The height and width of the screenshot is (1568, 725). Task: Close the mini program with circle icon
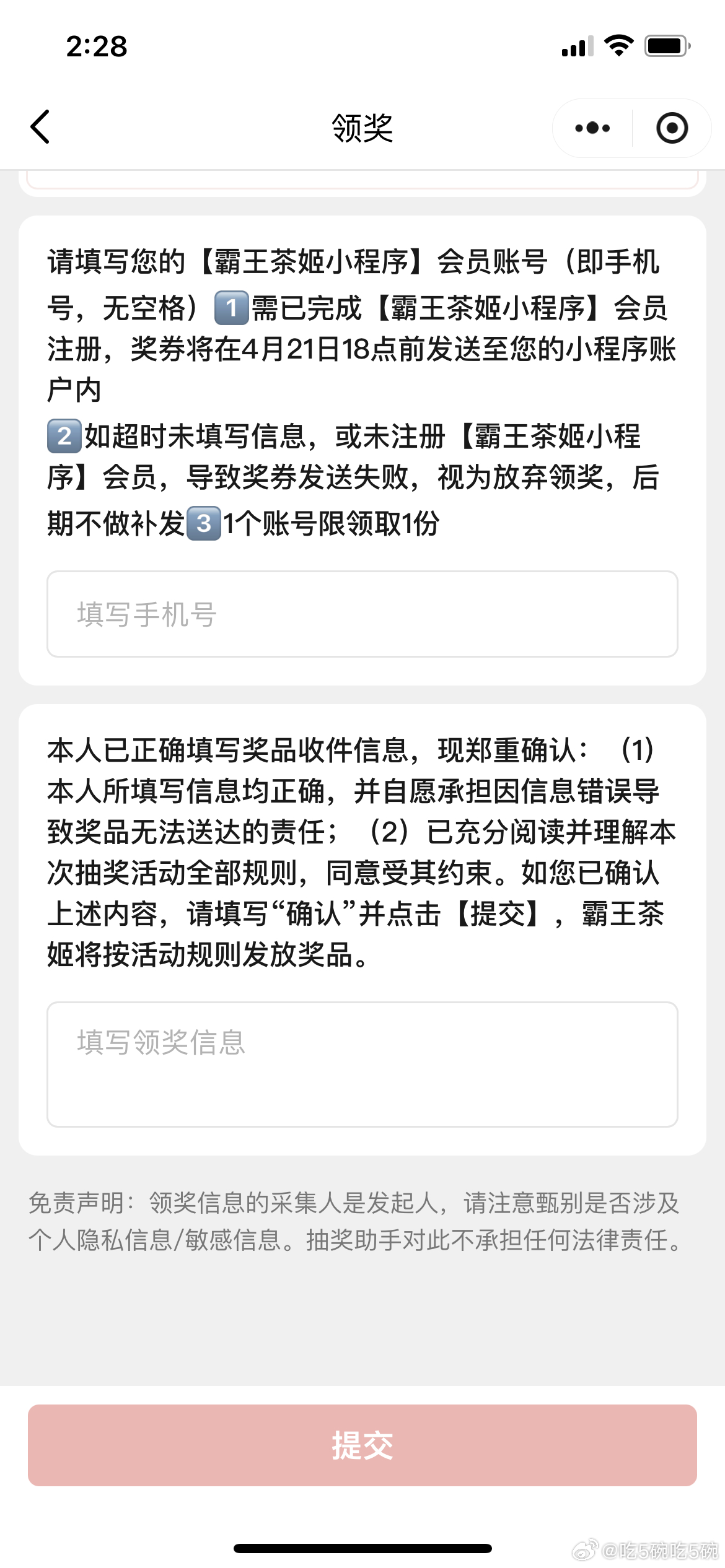(x=672, y=128)
